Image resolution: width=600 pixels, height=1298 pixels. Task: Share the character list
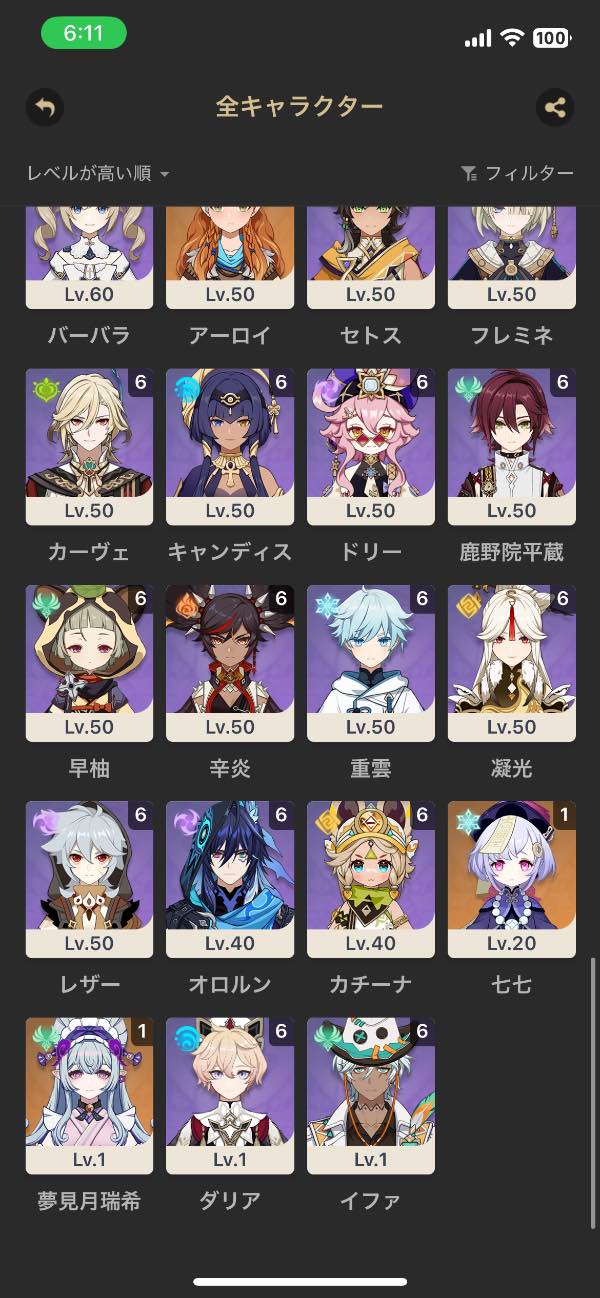tap(555, 107)
